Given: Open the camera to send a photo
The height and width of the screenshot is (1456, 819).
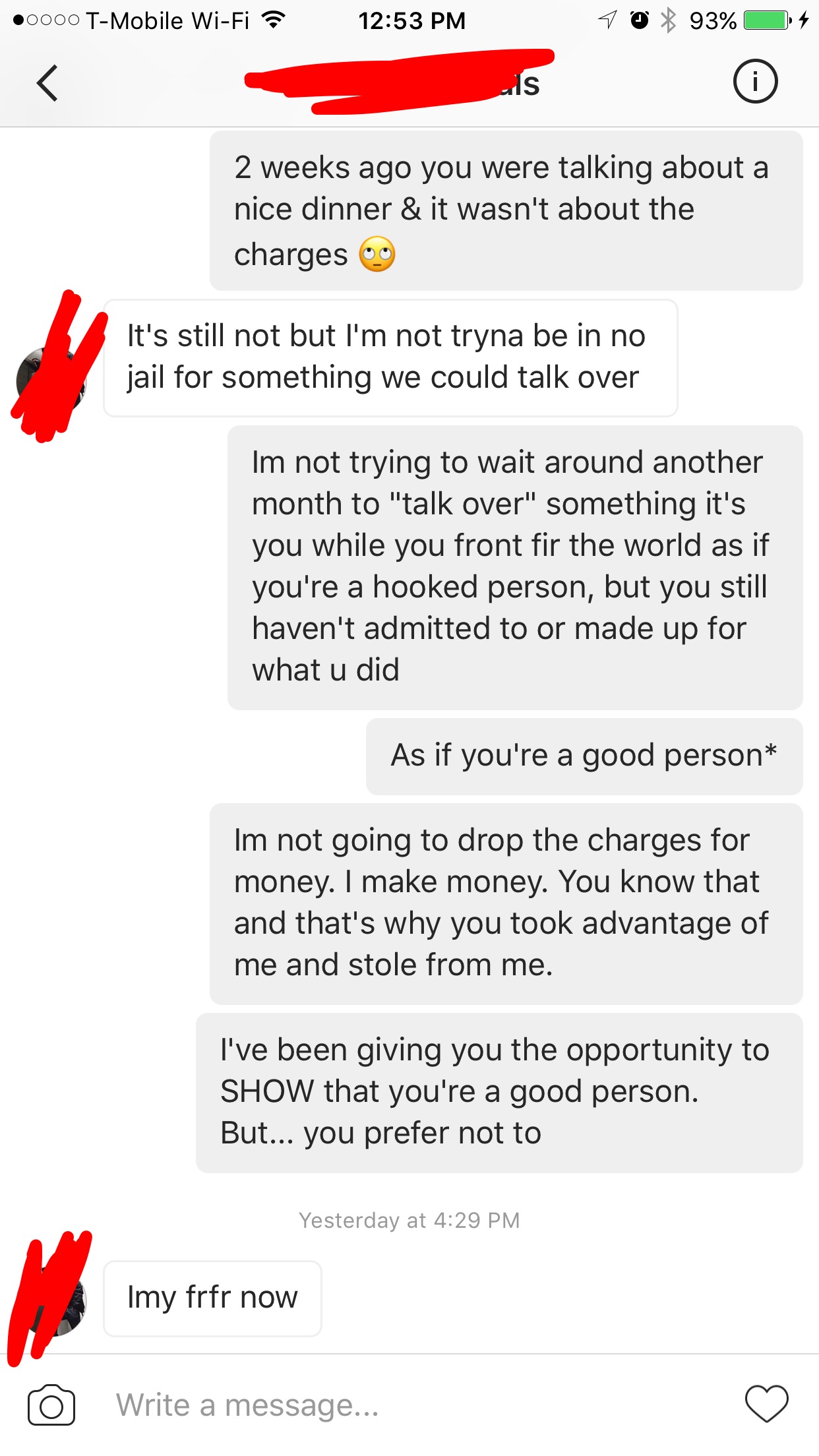Looking at the screenshot, I should tap(51, 1405).
